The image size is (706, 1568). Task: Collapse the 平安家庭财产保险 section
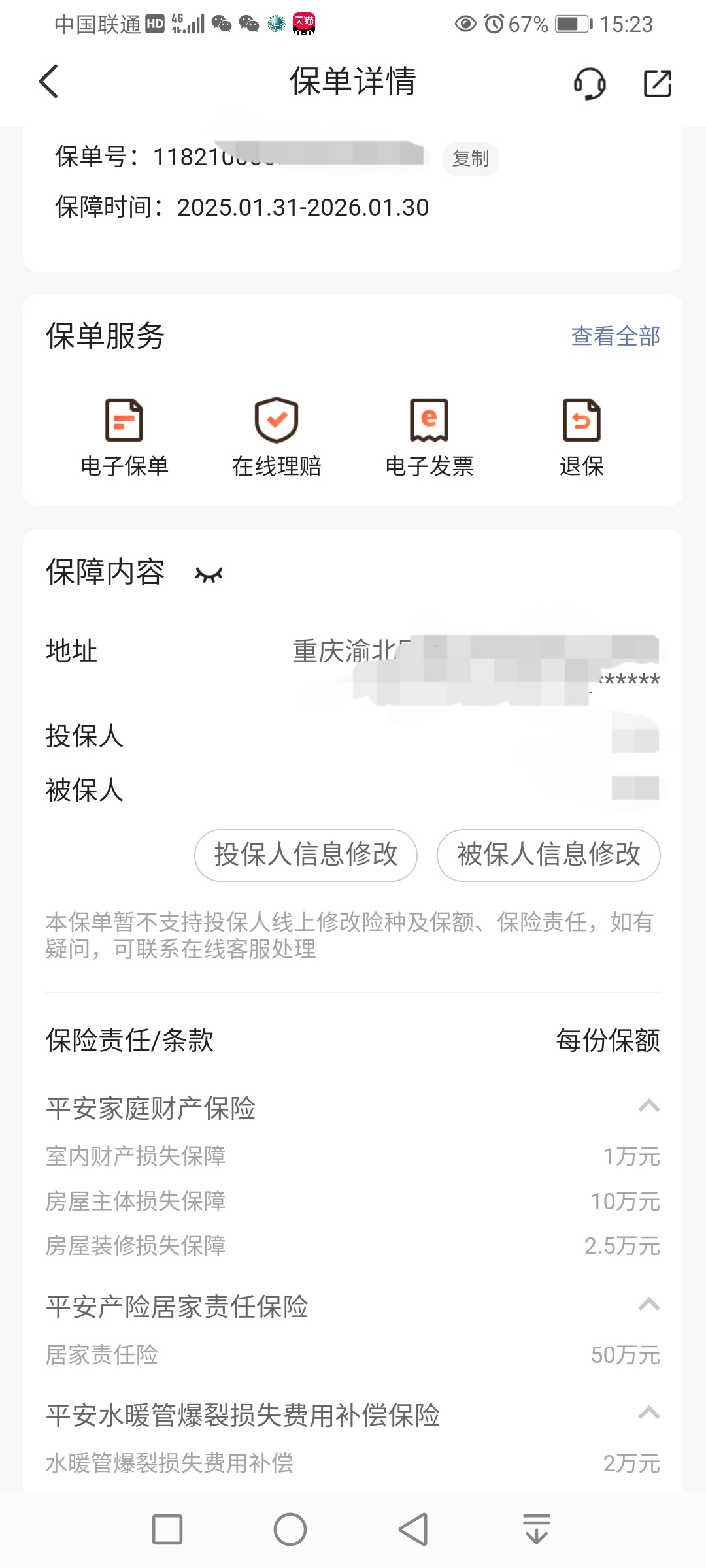pyautogui.click(x=648, y=1106)
